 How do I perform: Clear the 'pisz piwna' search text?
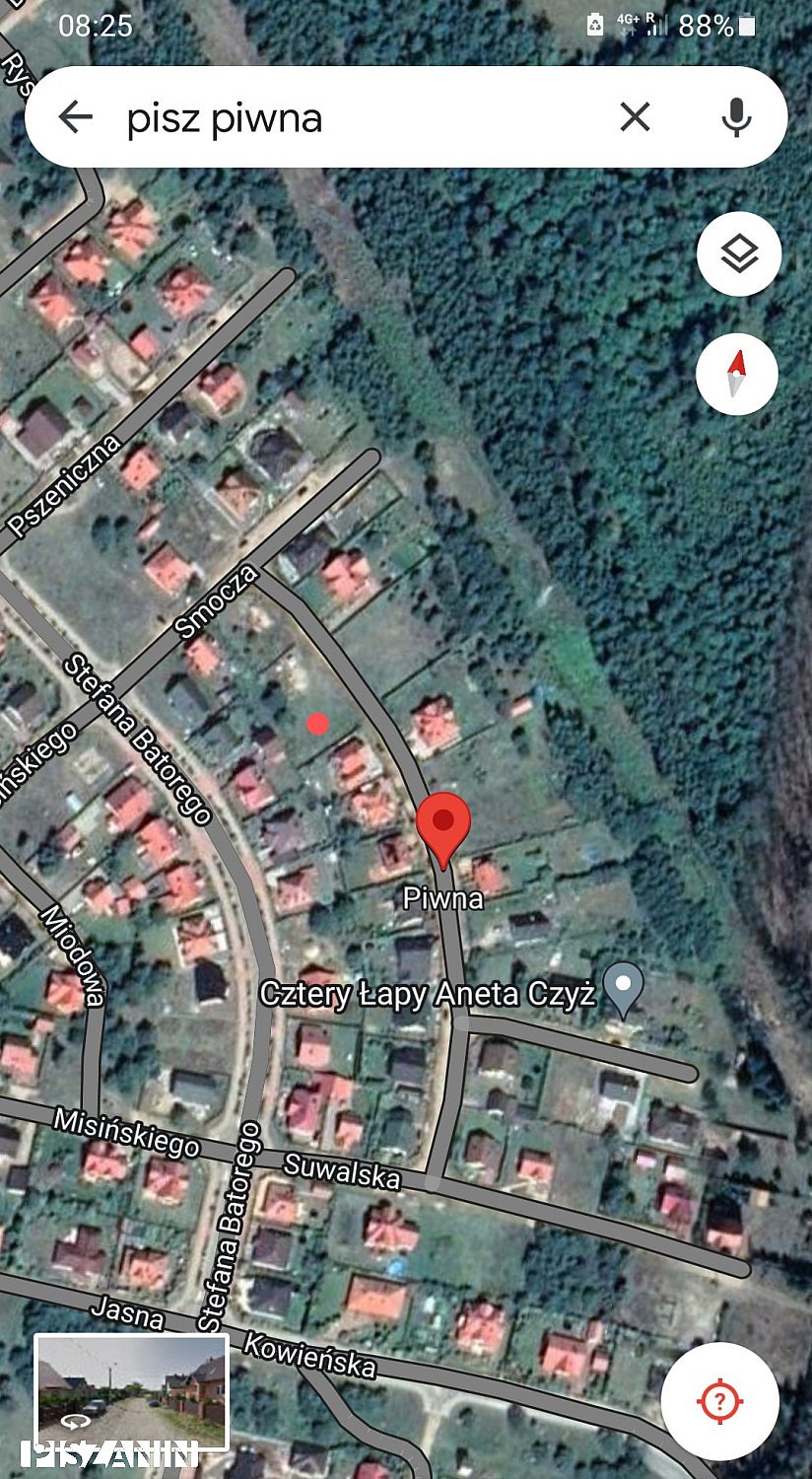635,117
